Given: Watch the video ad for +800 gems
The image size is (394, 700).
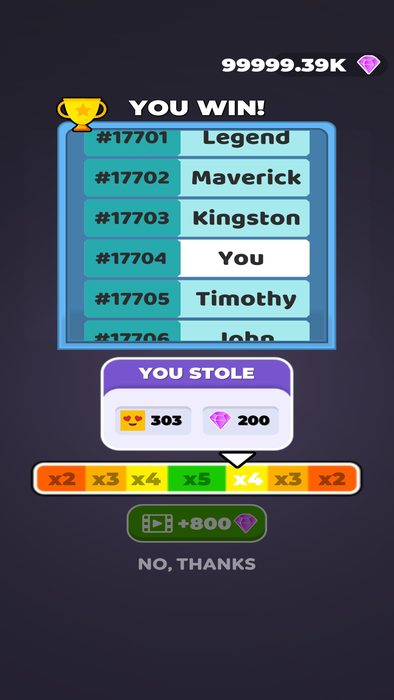Looking at the screenshot, I should point(197,523).
